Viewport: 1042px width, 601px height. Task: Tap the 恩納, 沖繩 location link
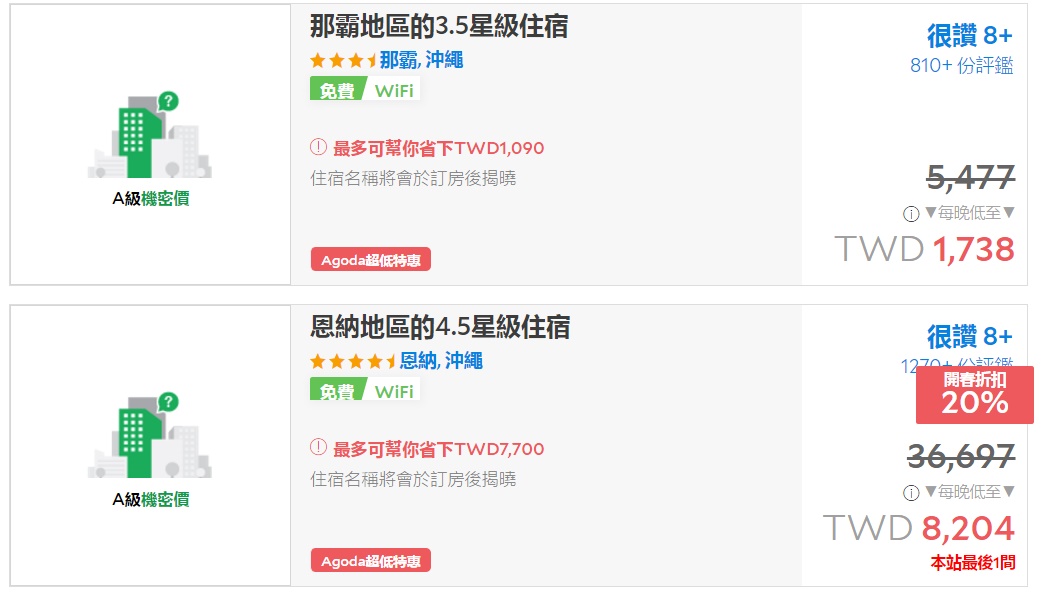(x=441, y=360)
